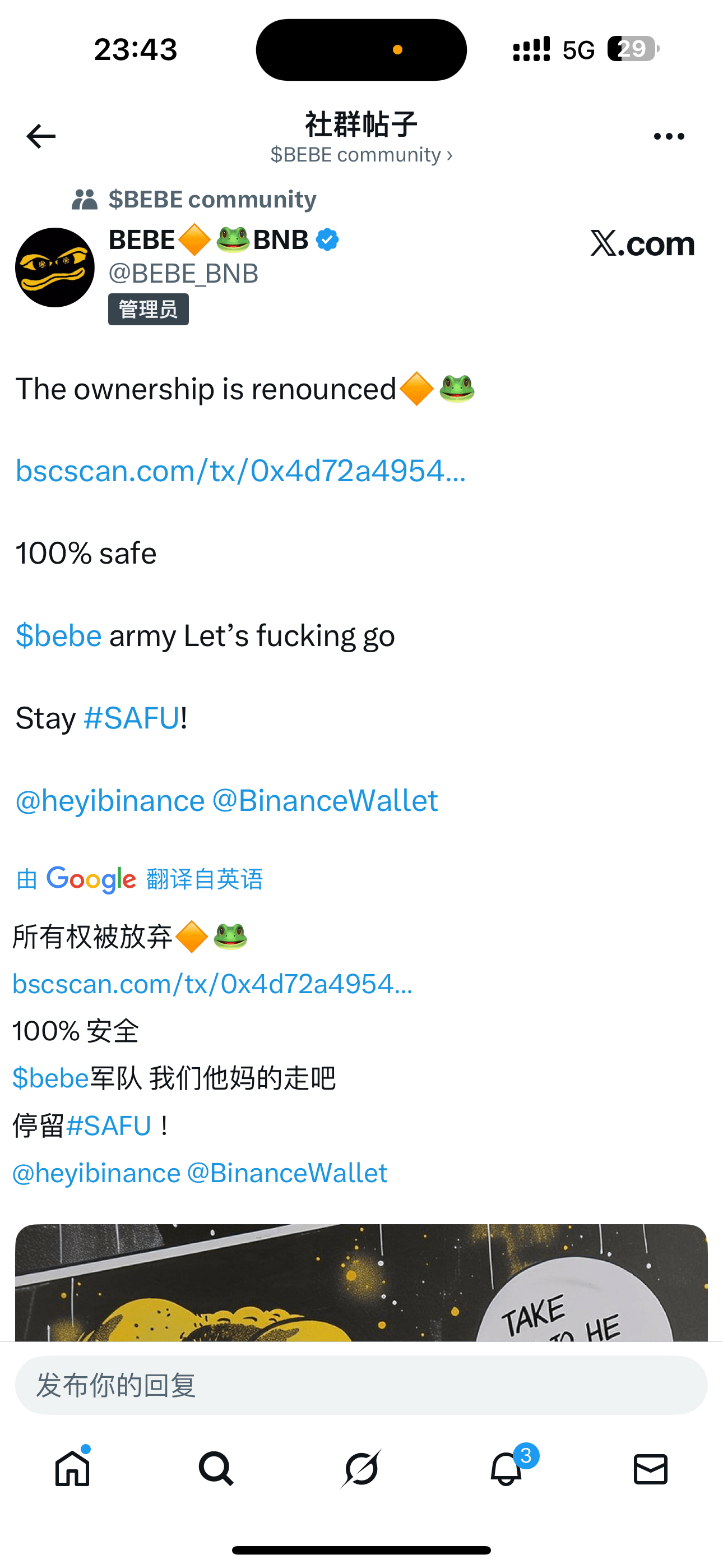This screenshot has width=723, height=1568.
Task: Switch to the Search tab
Action: [216, 1468]
